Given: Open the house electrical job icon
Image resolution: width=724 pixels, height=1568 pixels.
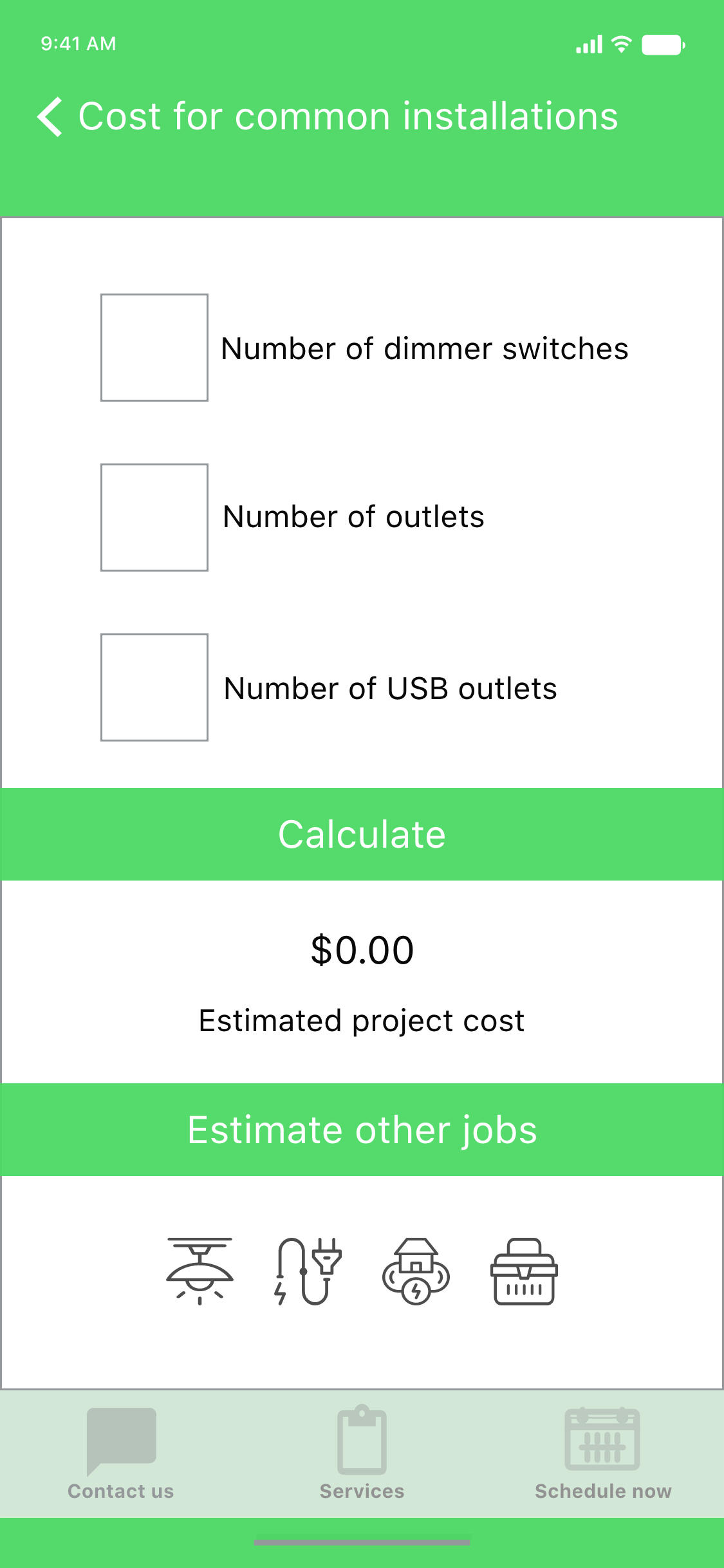Looking at the screenshot, I should [416, 1271].
